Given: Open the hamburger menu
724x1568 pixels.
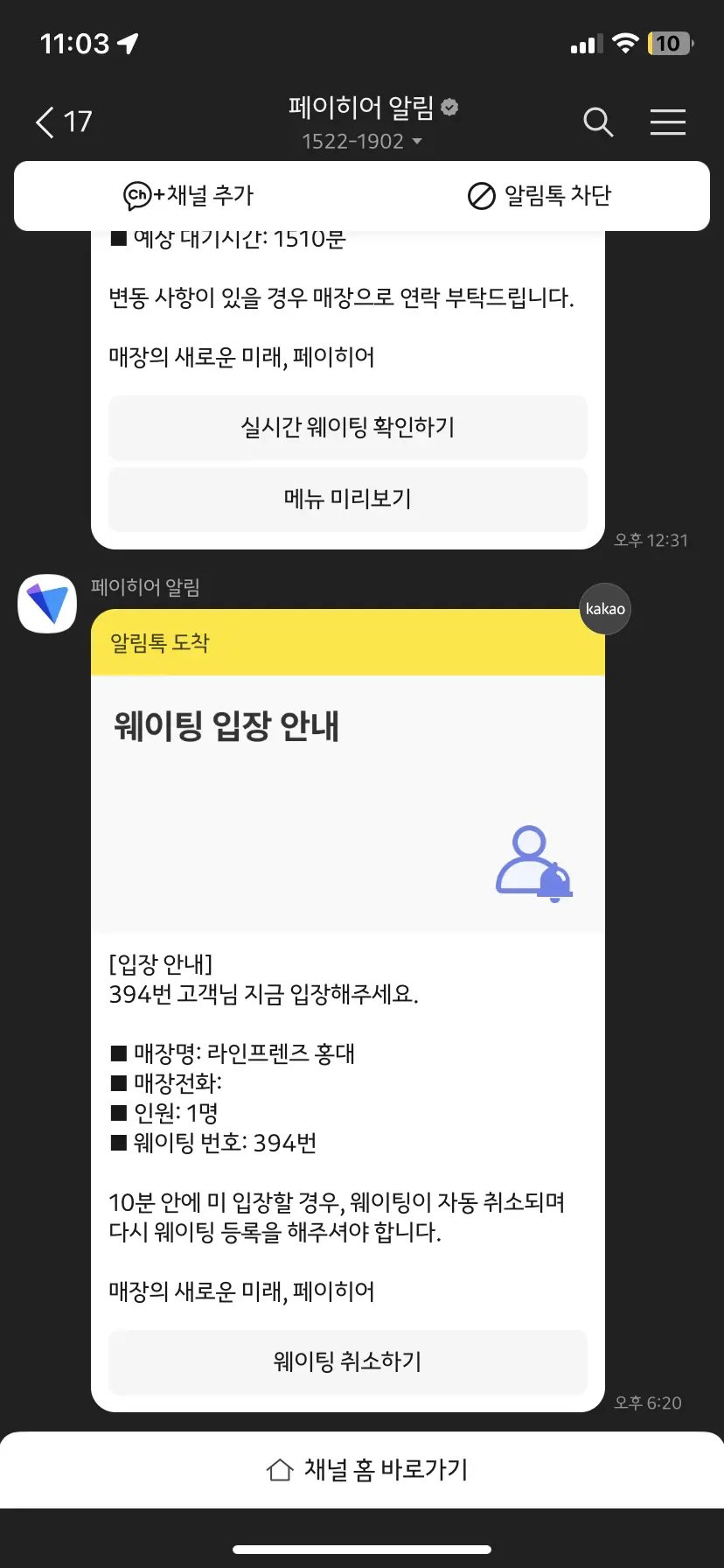Looking at the screenshot, I should point(667,122).
